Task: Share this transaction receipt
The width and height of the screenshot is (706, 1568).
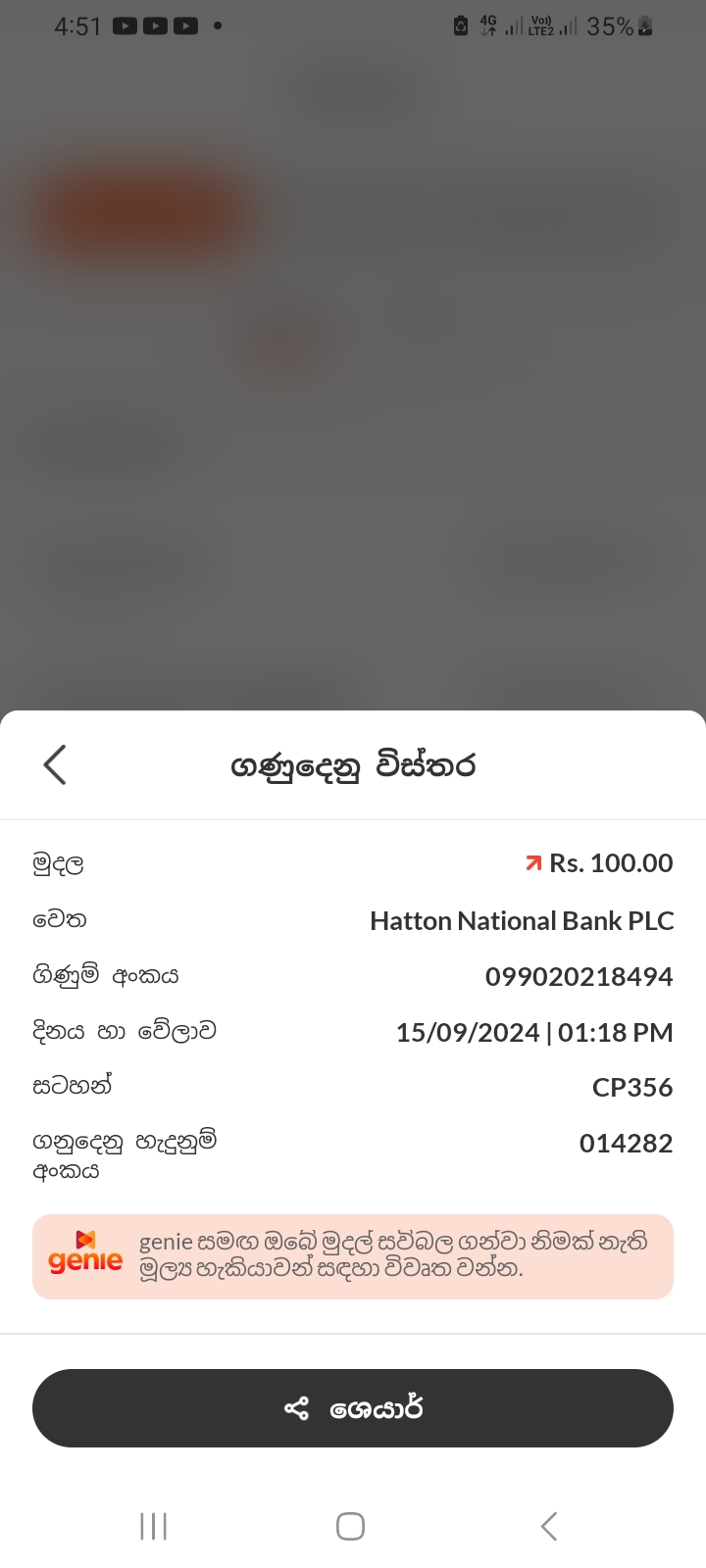Action: (x=353, y=1408)
